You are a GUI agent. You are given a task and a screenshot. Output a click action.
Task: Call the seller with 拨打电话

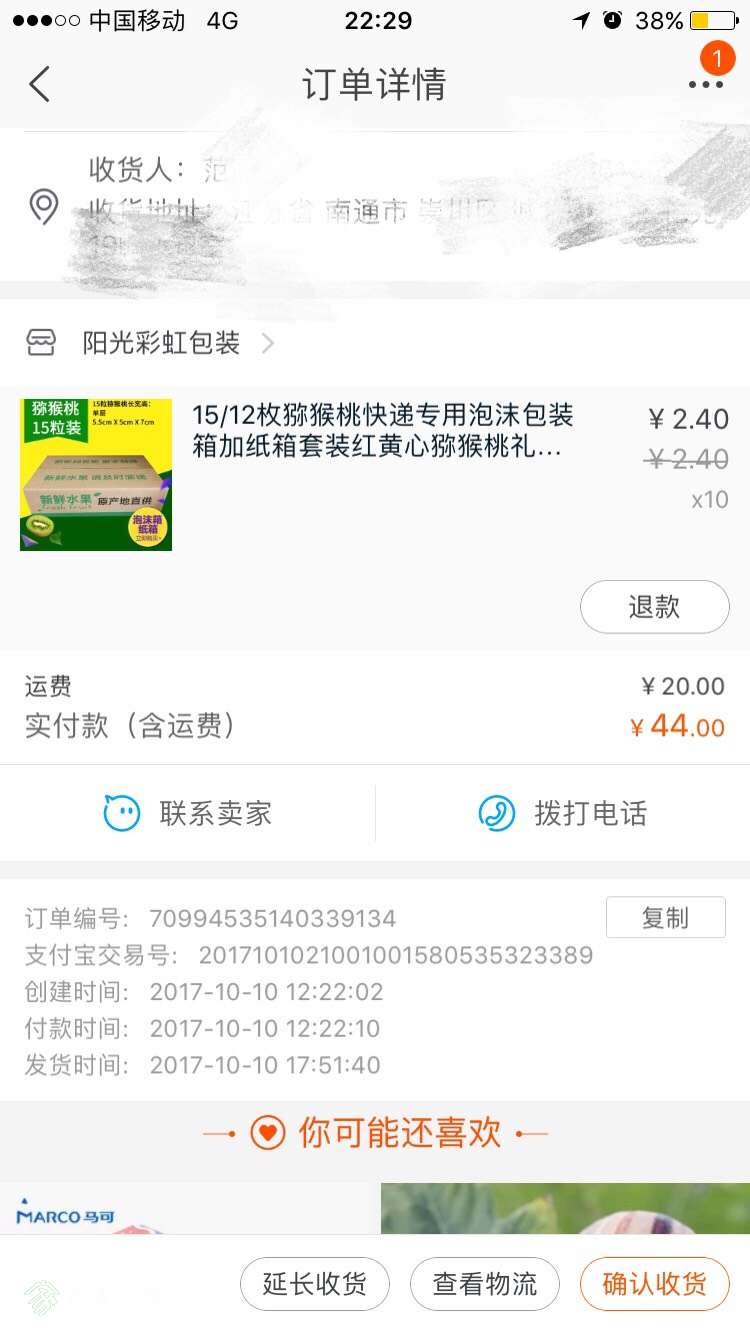coord(562,813)
